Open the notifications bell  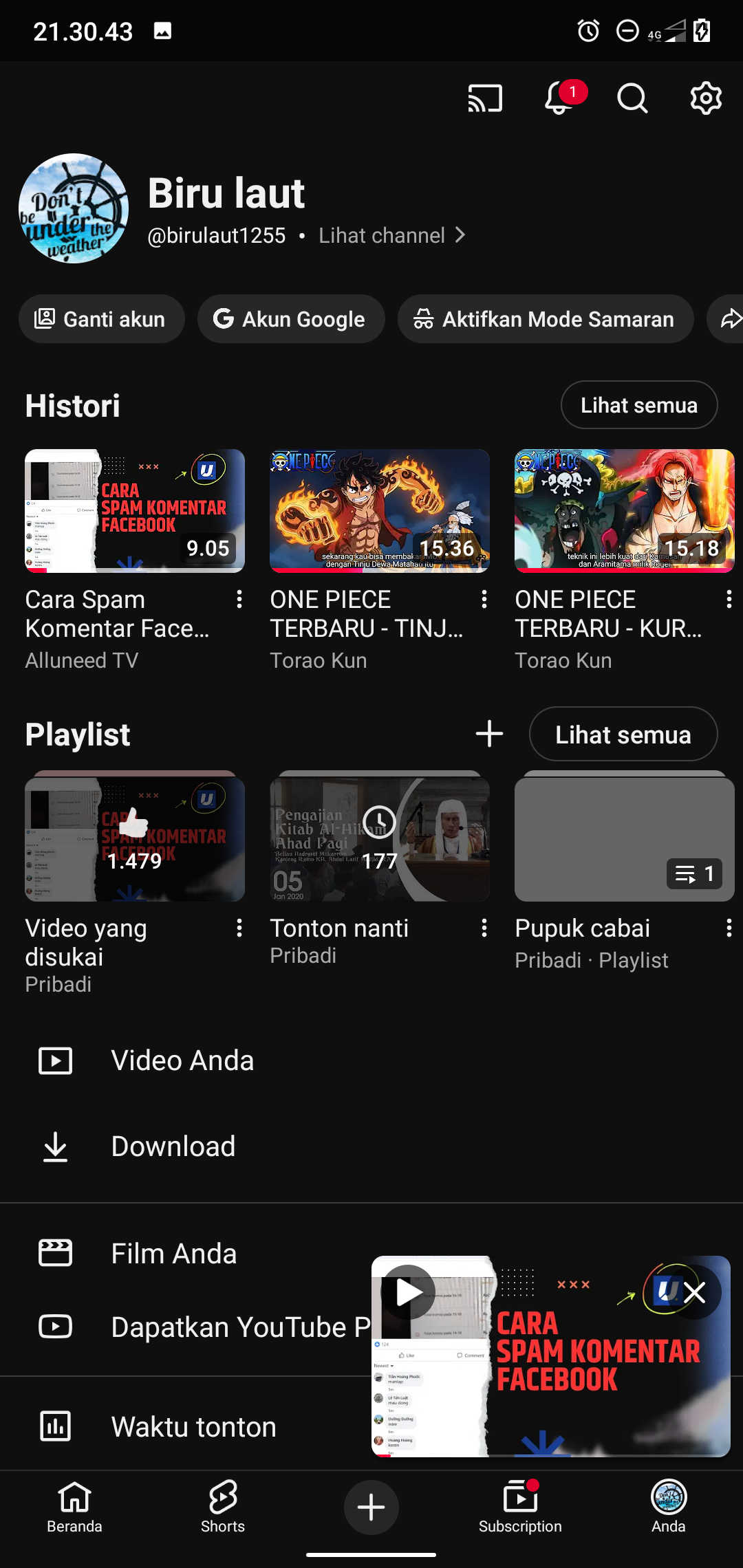559,98
